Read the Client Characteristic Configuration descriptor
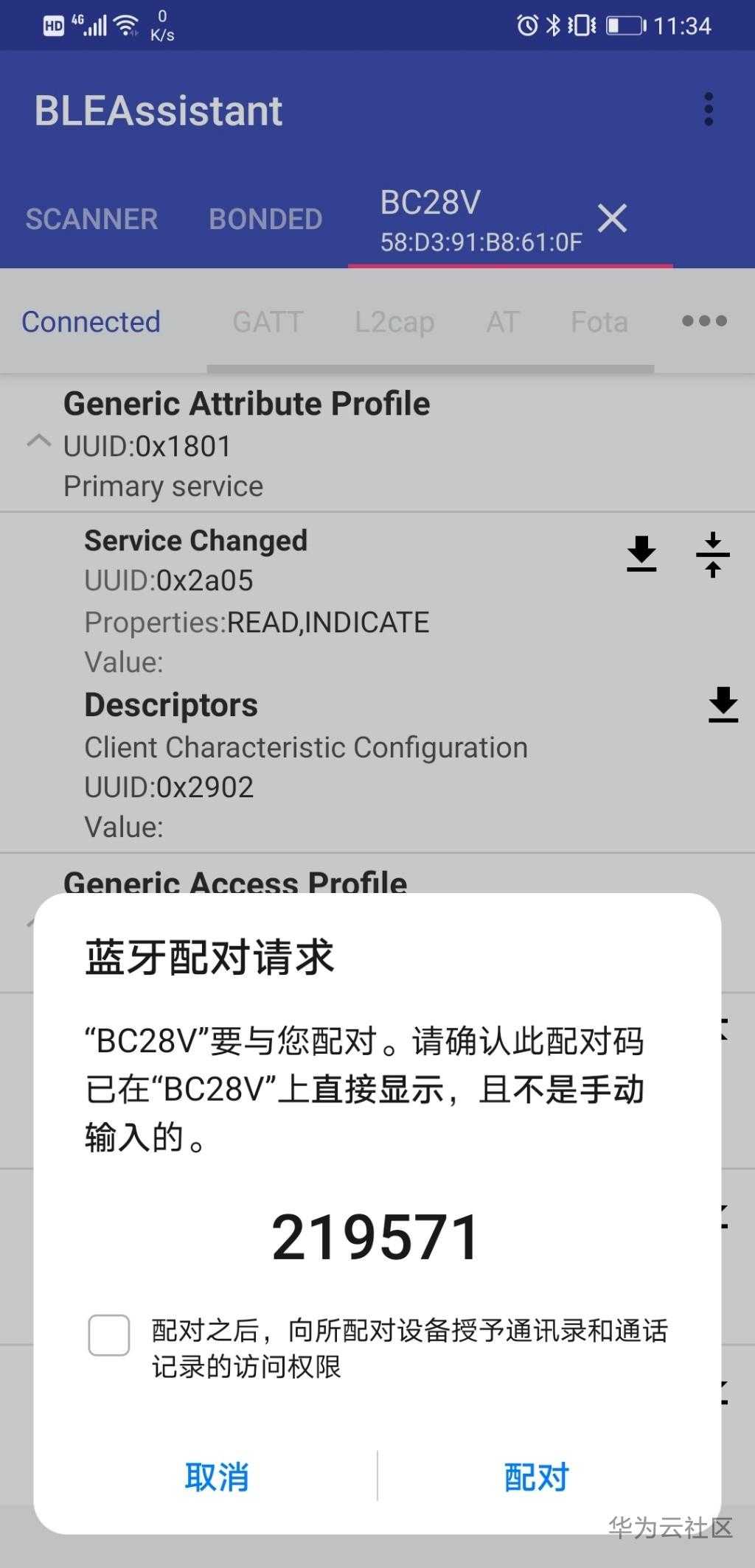This screenshot has height=1568, width=755. (x=723, y=705)
